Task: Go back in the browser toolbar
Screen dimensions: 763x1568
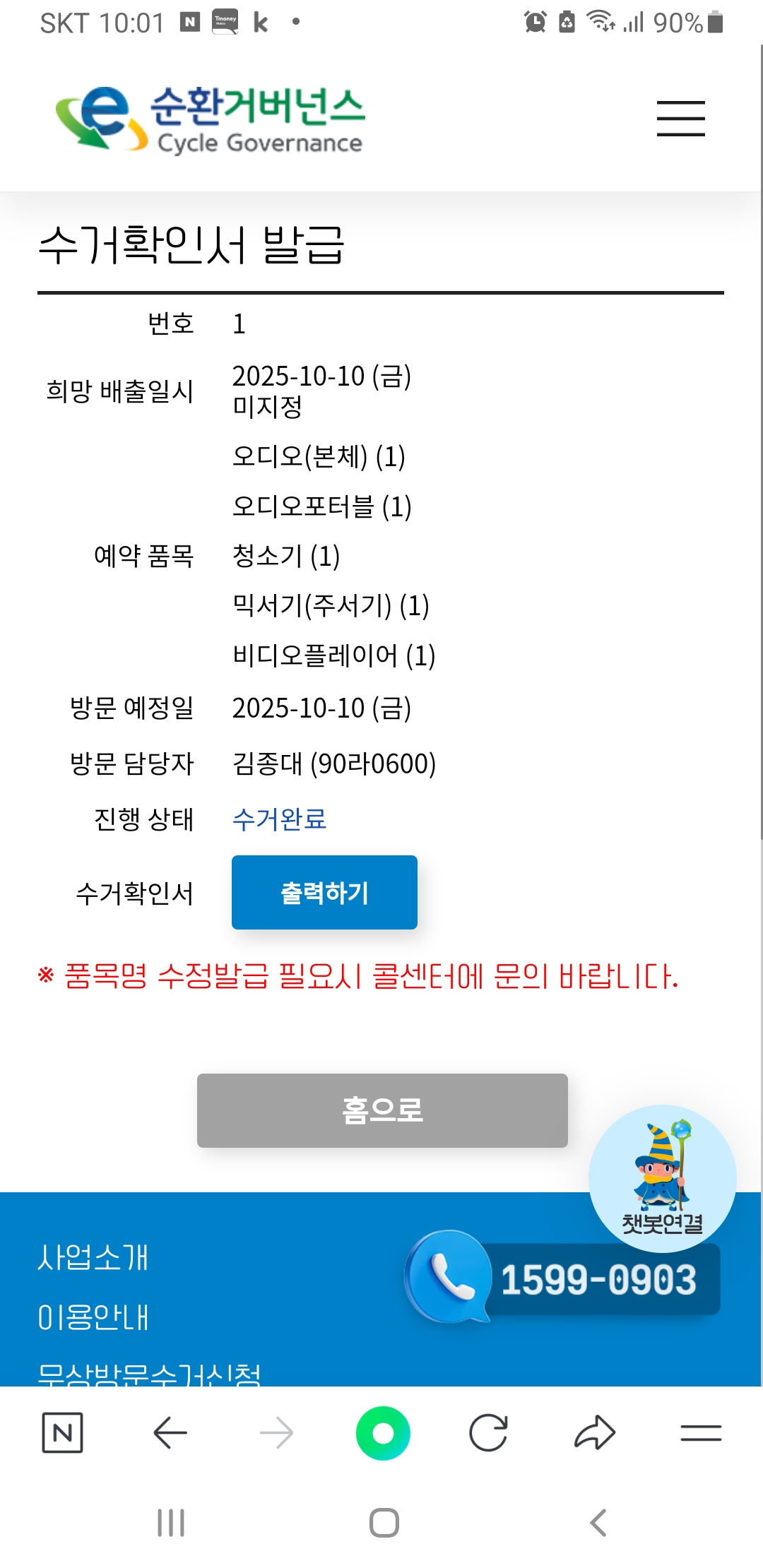Action: [170, 1432]
